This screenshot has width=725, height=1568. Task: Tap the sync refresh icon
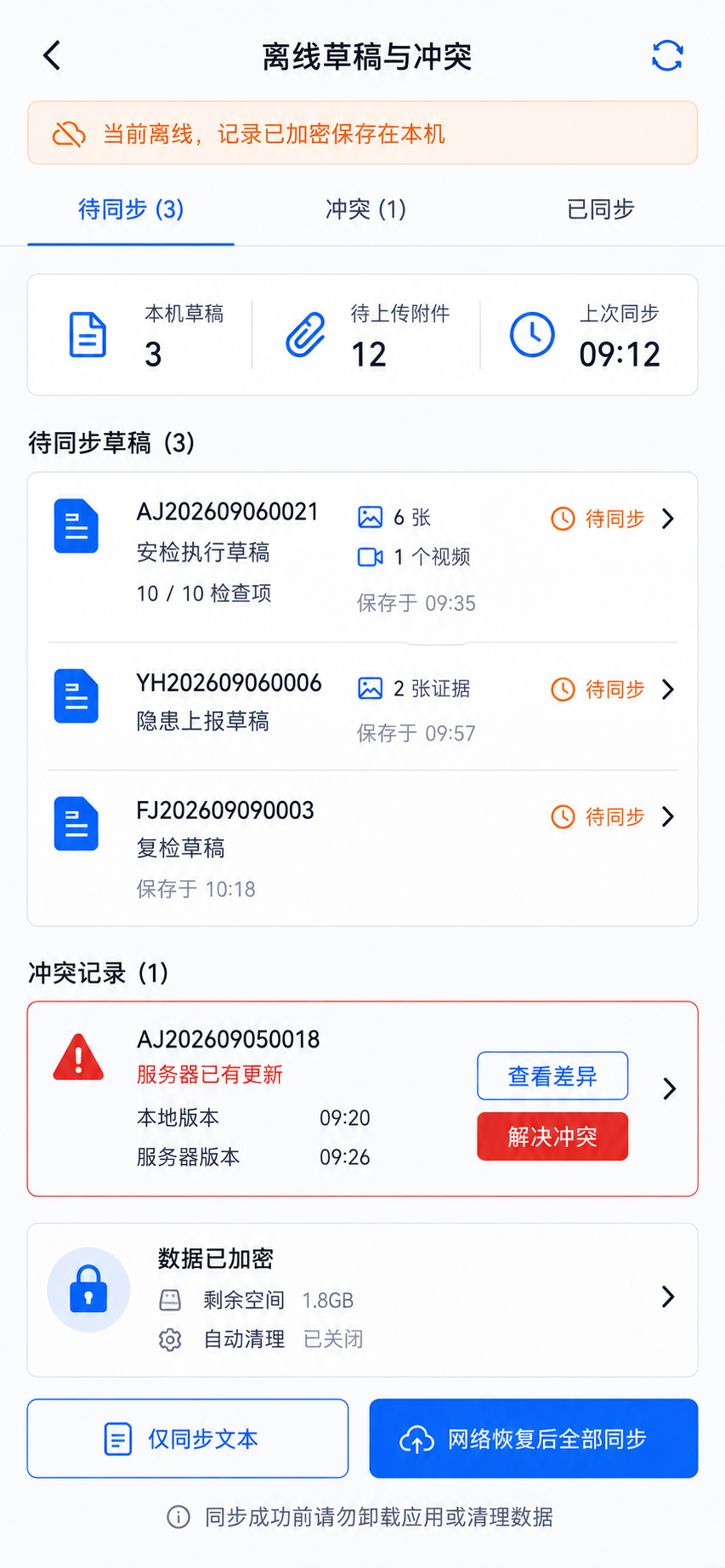(x=667, y=56)
